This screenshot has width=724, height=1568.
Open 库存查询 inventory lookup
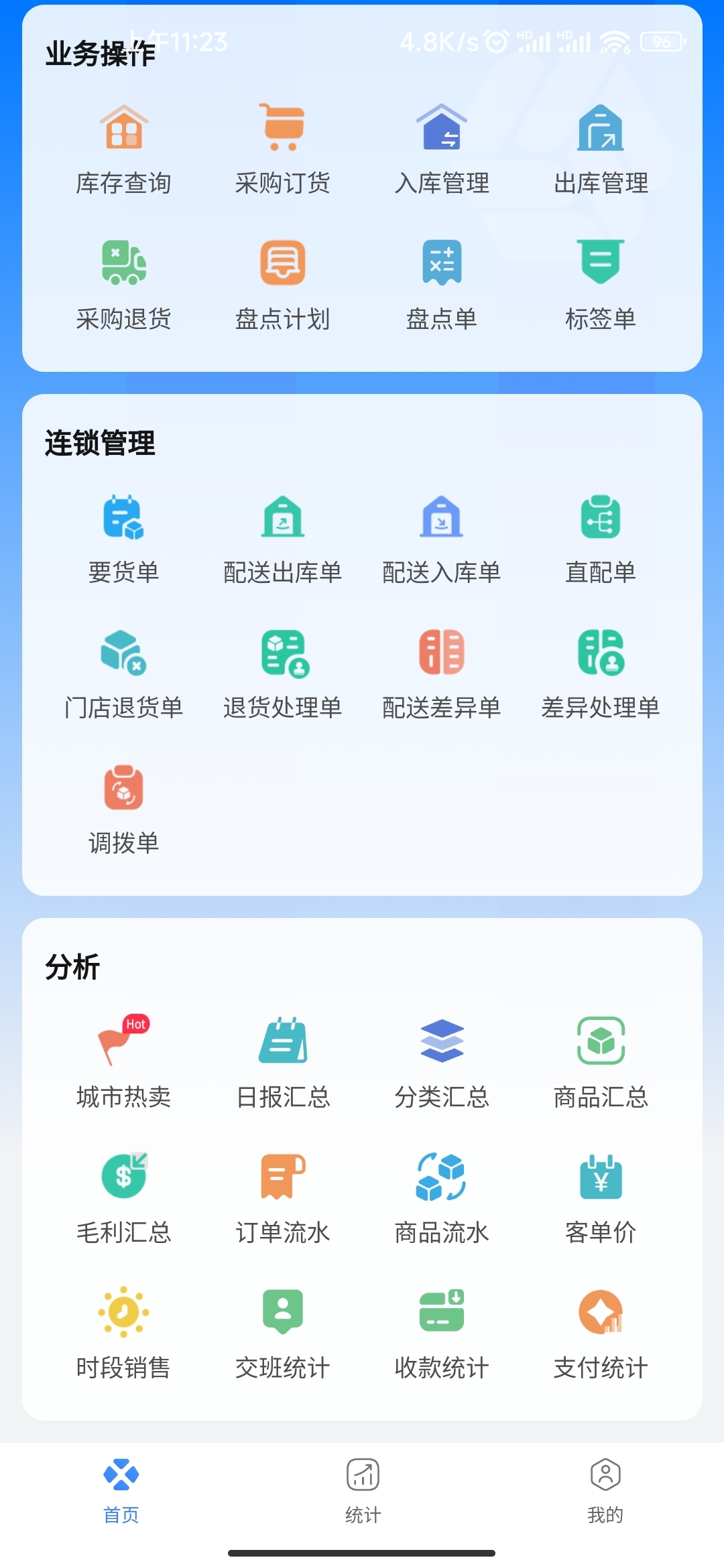[x=123, y=150]
